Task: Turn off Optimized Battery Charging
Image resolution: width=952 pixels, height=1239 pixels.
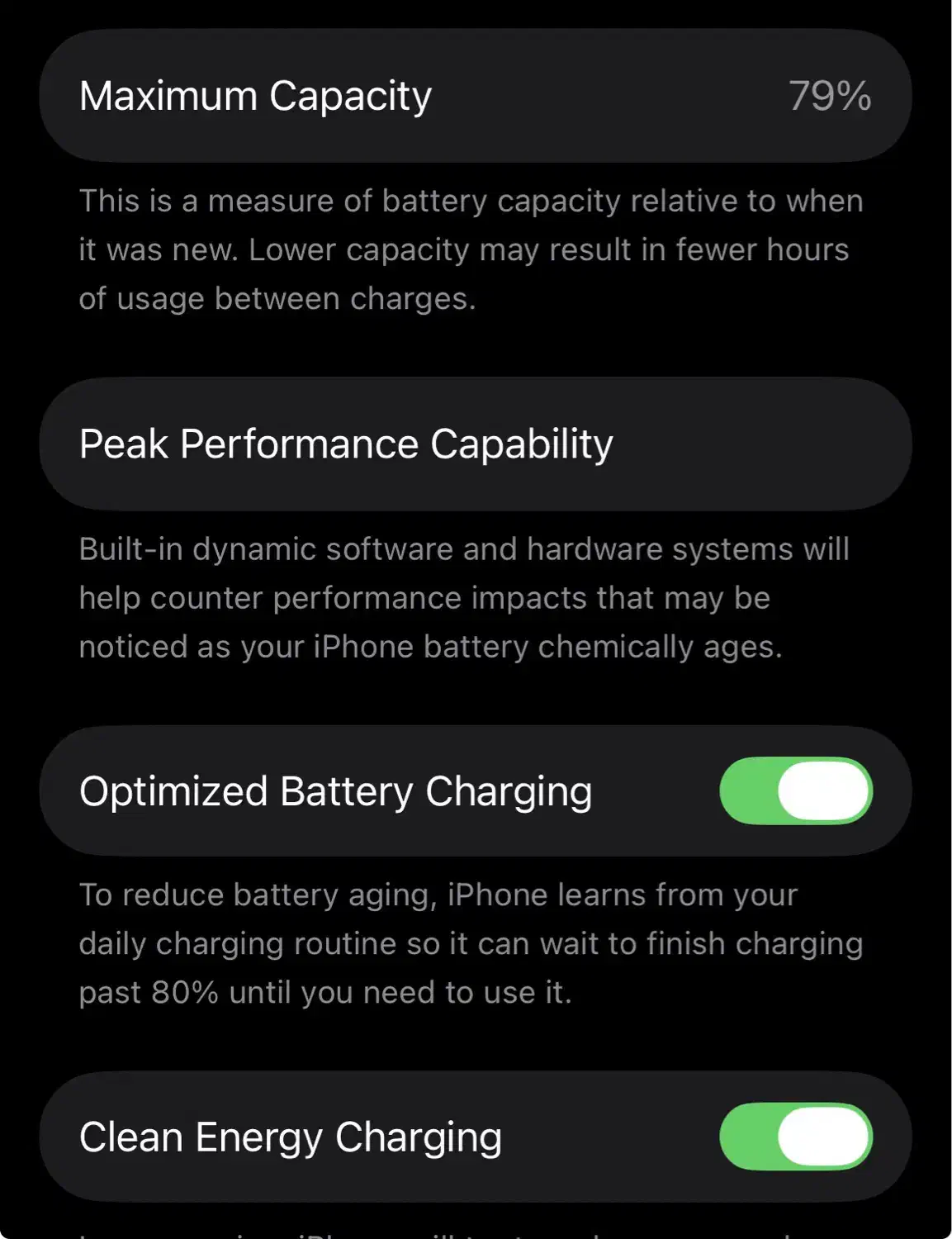Action: [x=795, y=790]
